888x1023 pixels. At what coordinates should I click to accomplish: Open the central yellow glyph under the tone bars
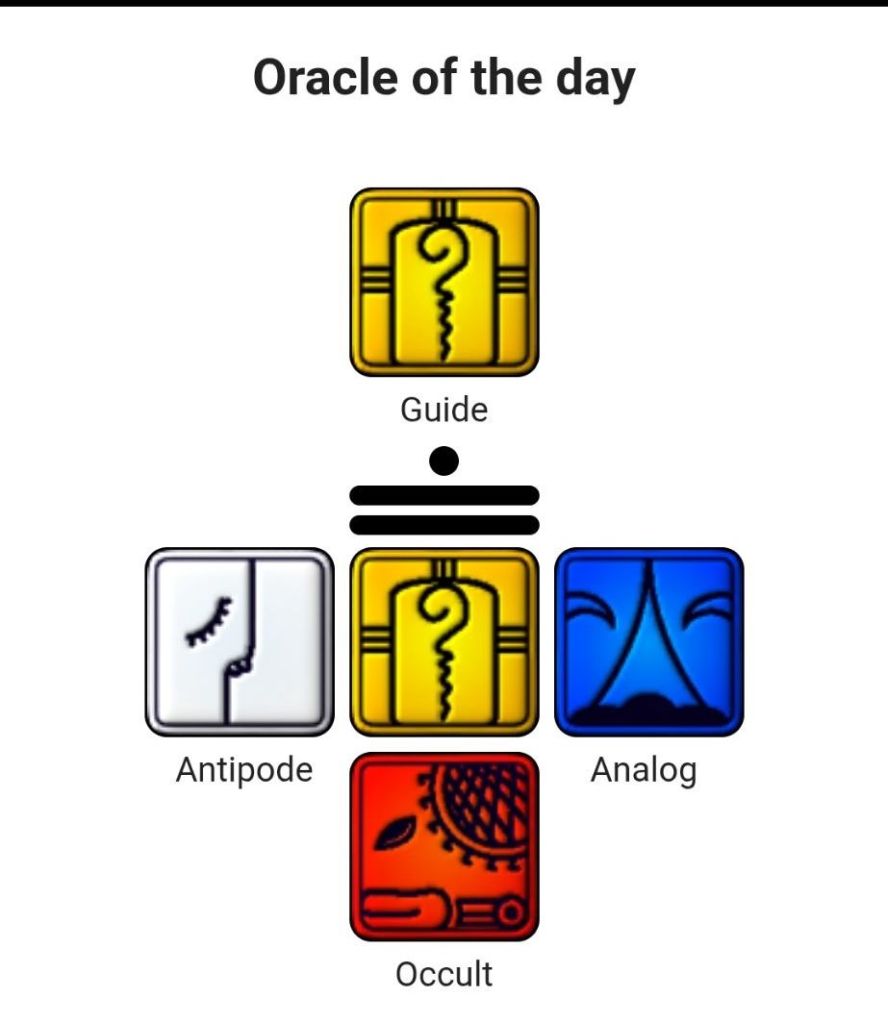point(444,641)
